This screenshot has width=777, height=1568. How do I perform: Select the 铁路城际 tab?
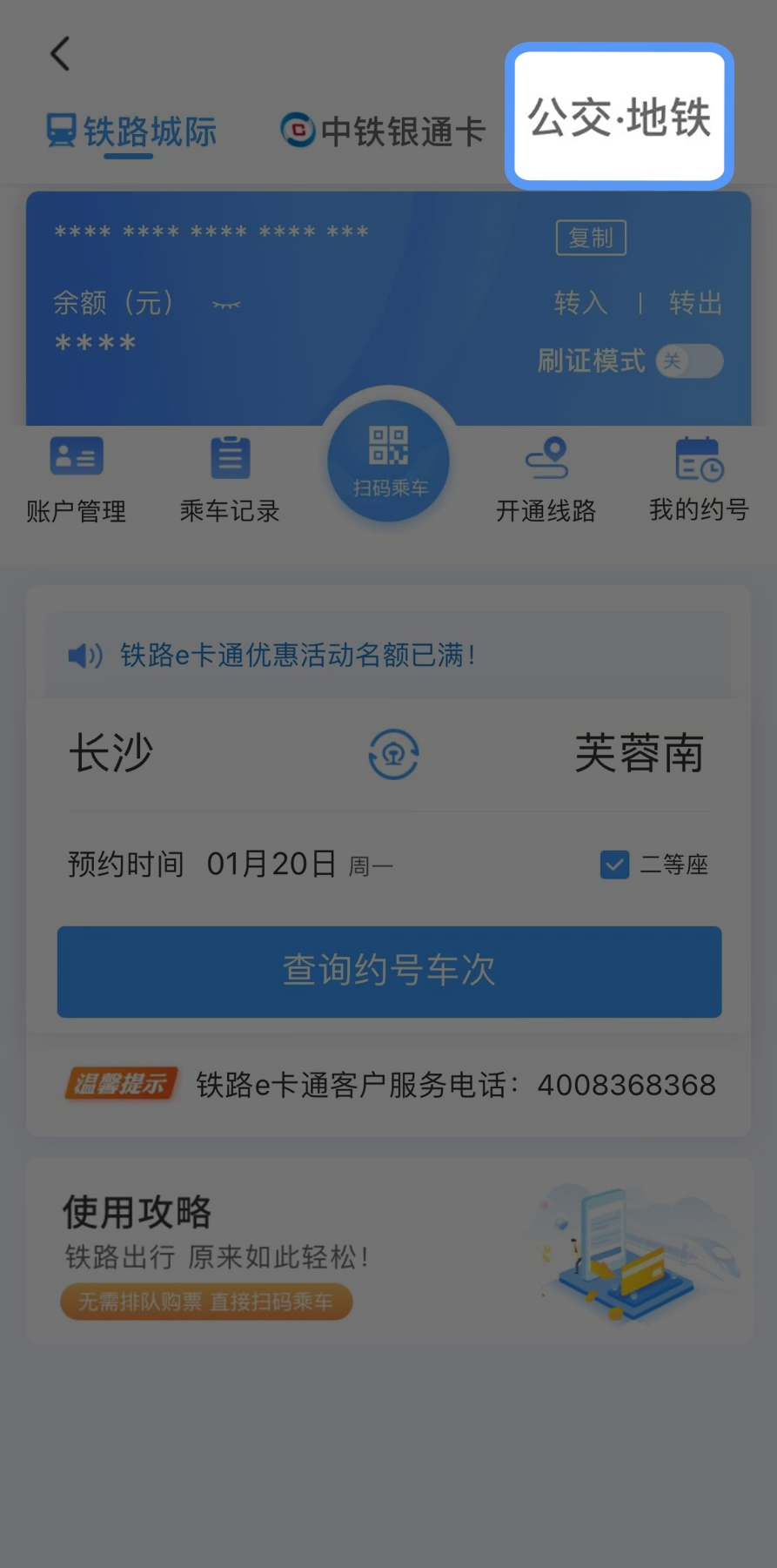pos(131,131)
